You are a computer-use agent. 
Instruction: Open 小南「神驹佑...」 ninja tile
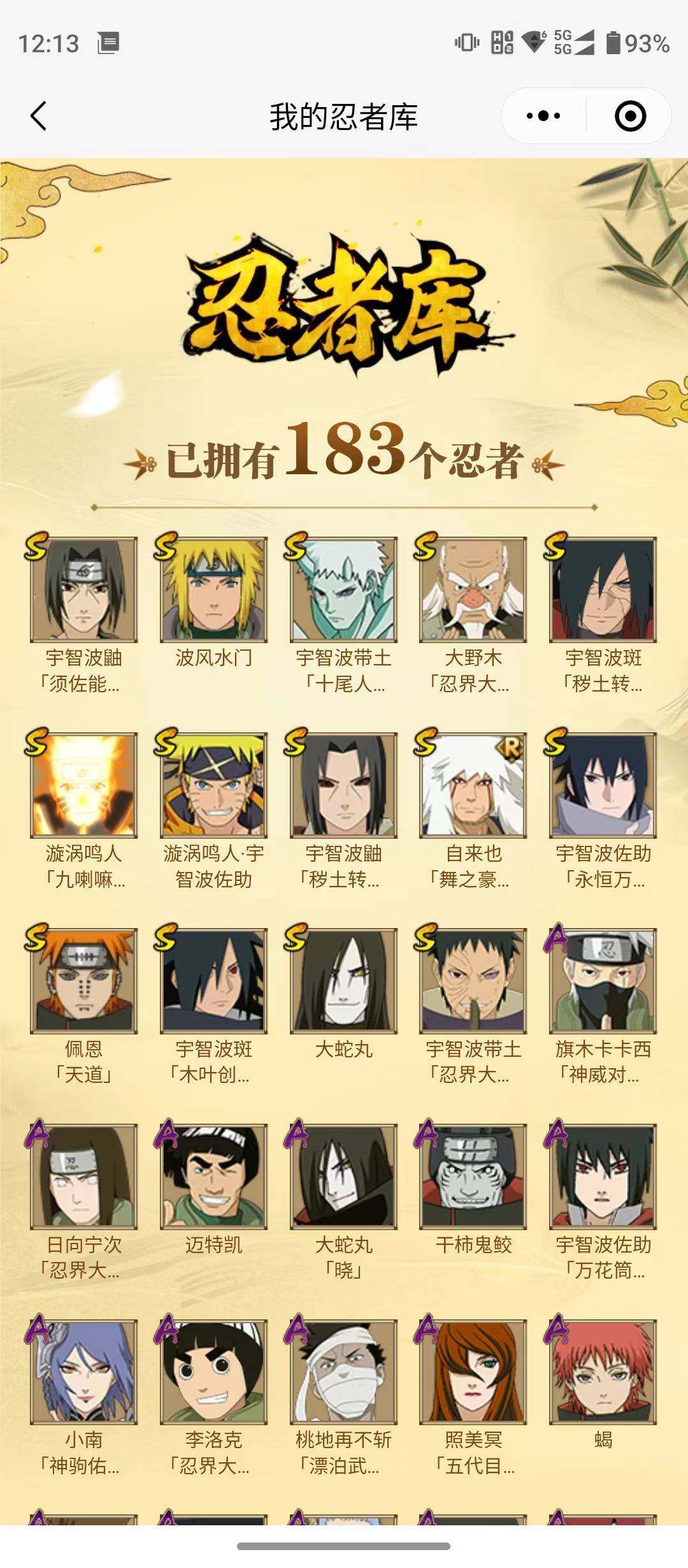tap(83, 1372)
